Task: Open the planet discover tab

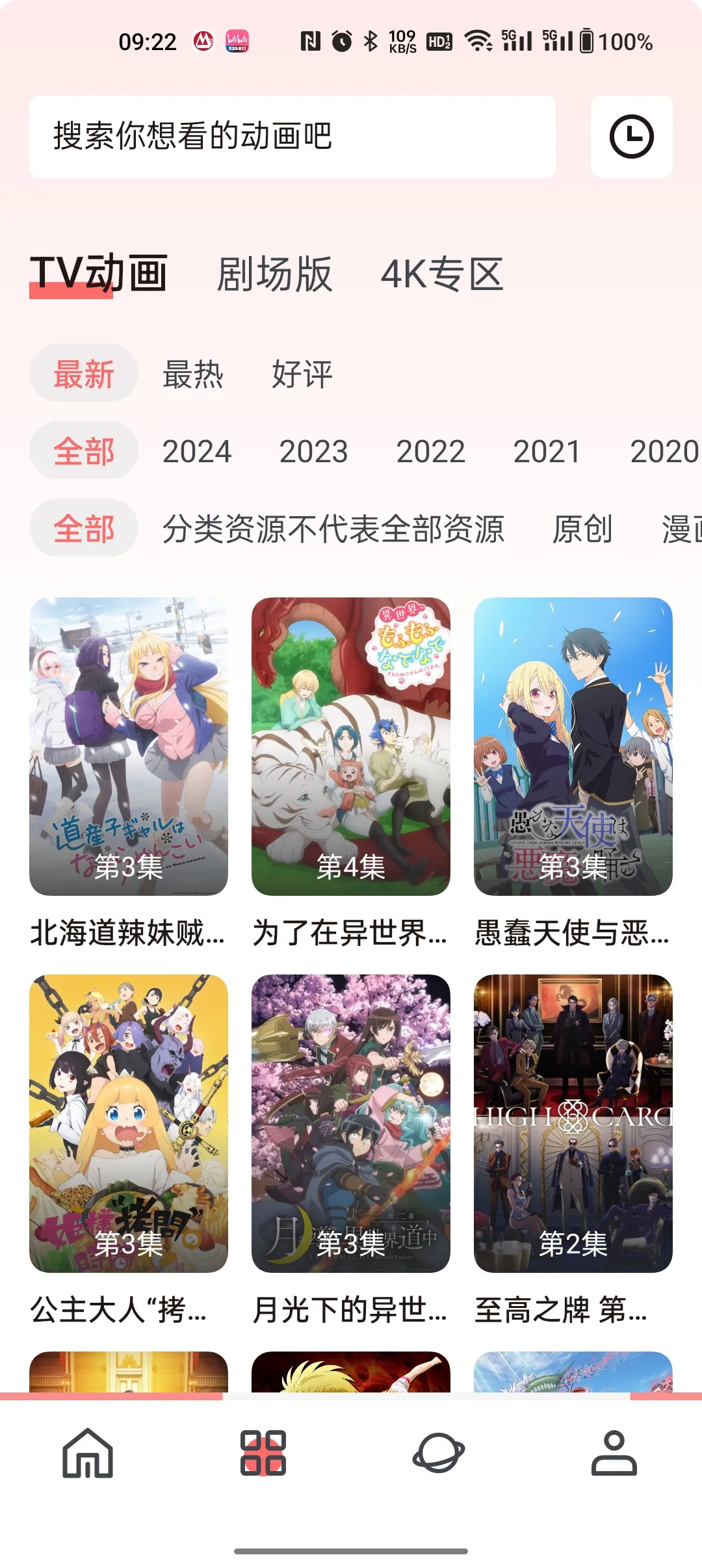Action: click(439, 1454)
